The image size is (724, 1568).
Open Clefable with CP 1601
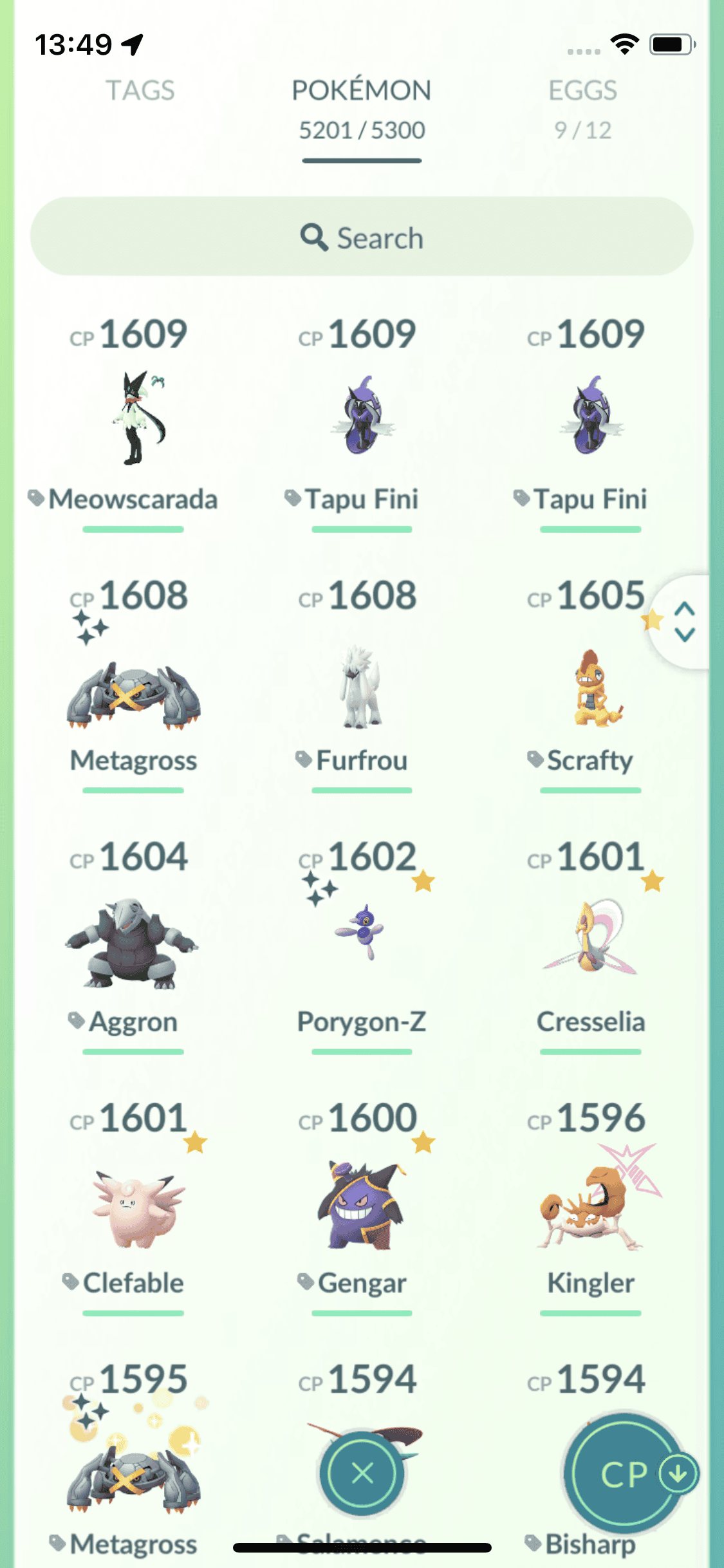(133, 1208)
